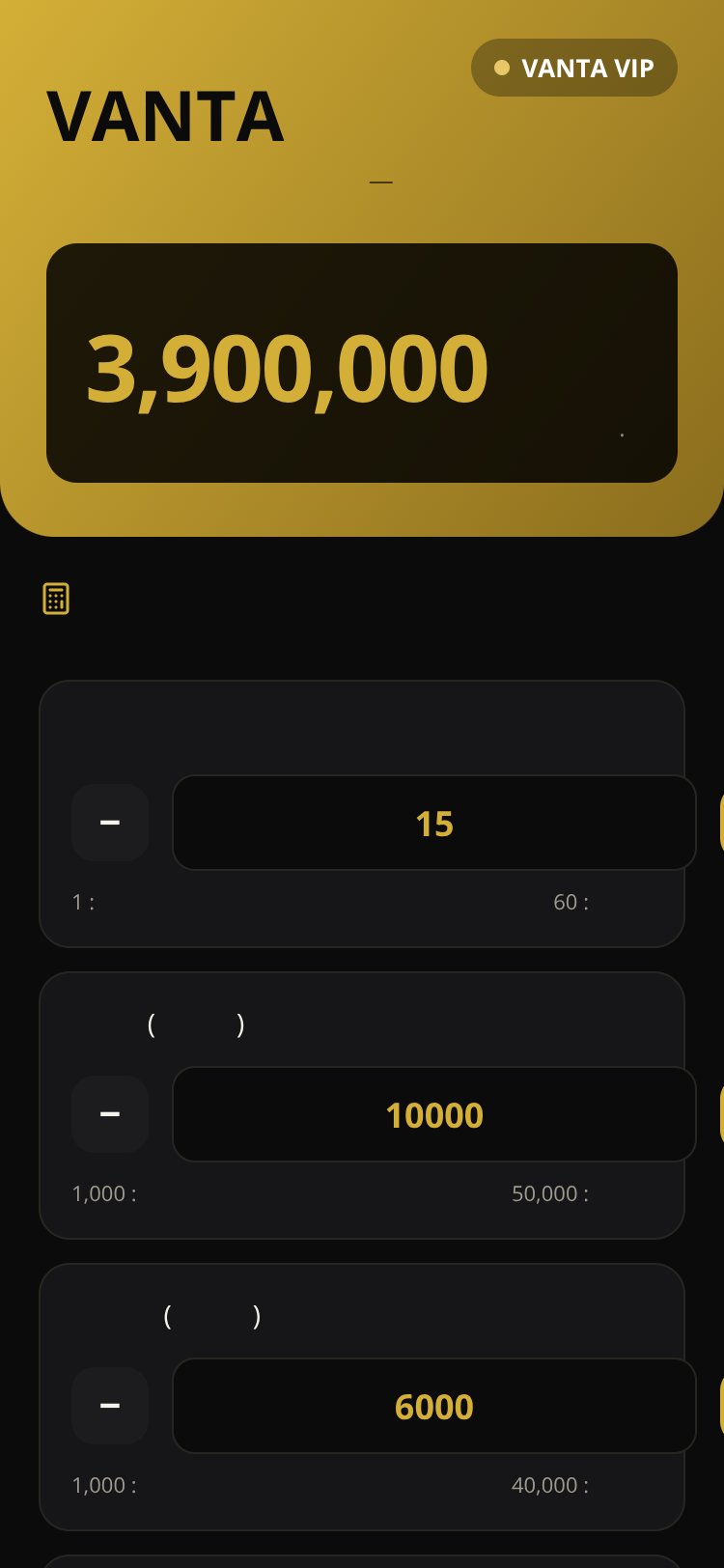Tap the VANTA VIP badge

click(574, 68)
